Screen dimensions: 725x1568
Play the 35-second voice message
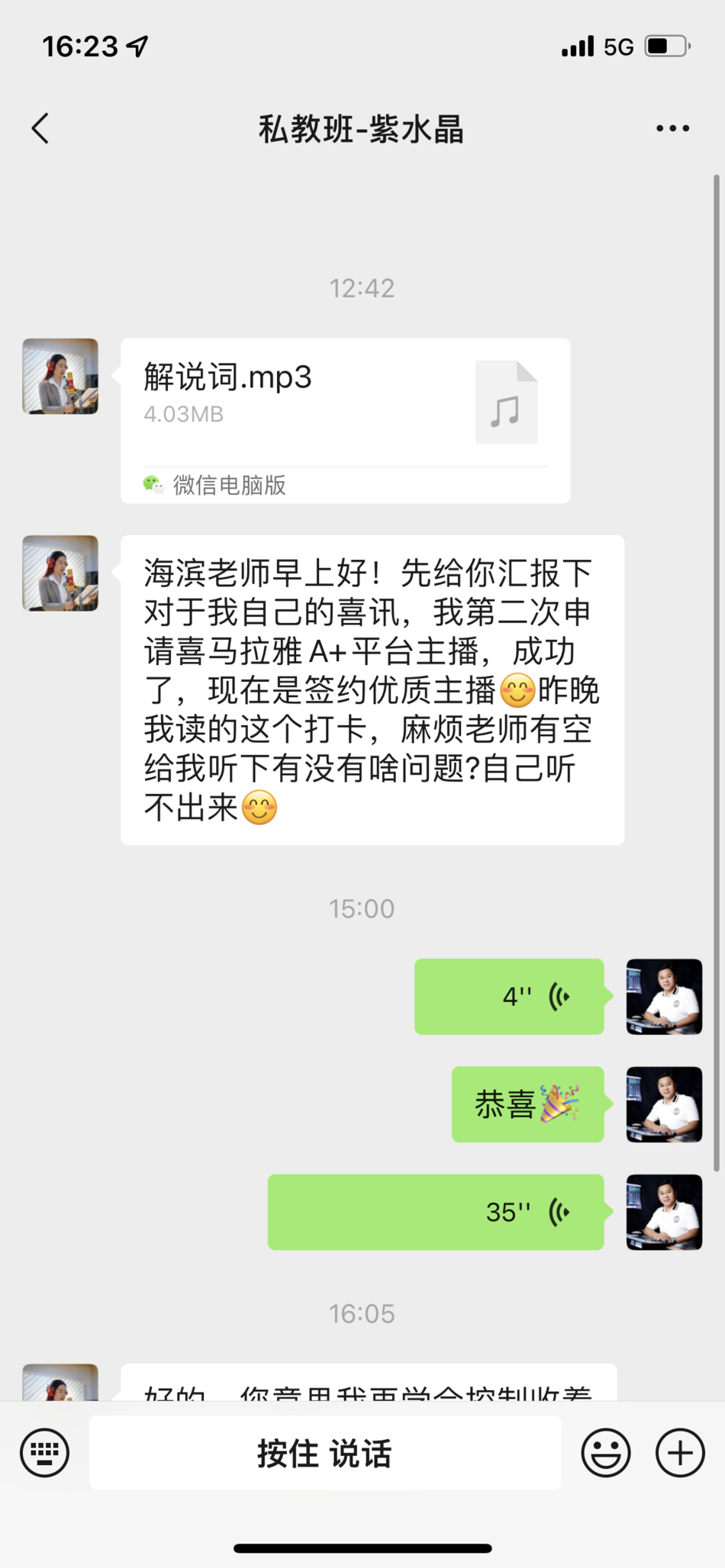(435, 1212)
